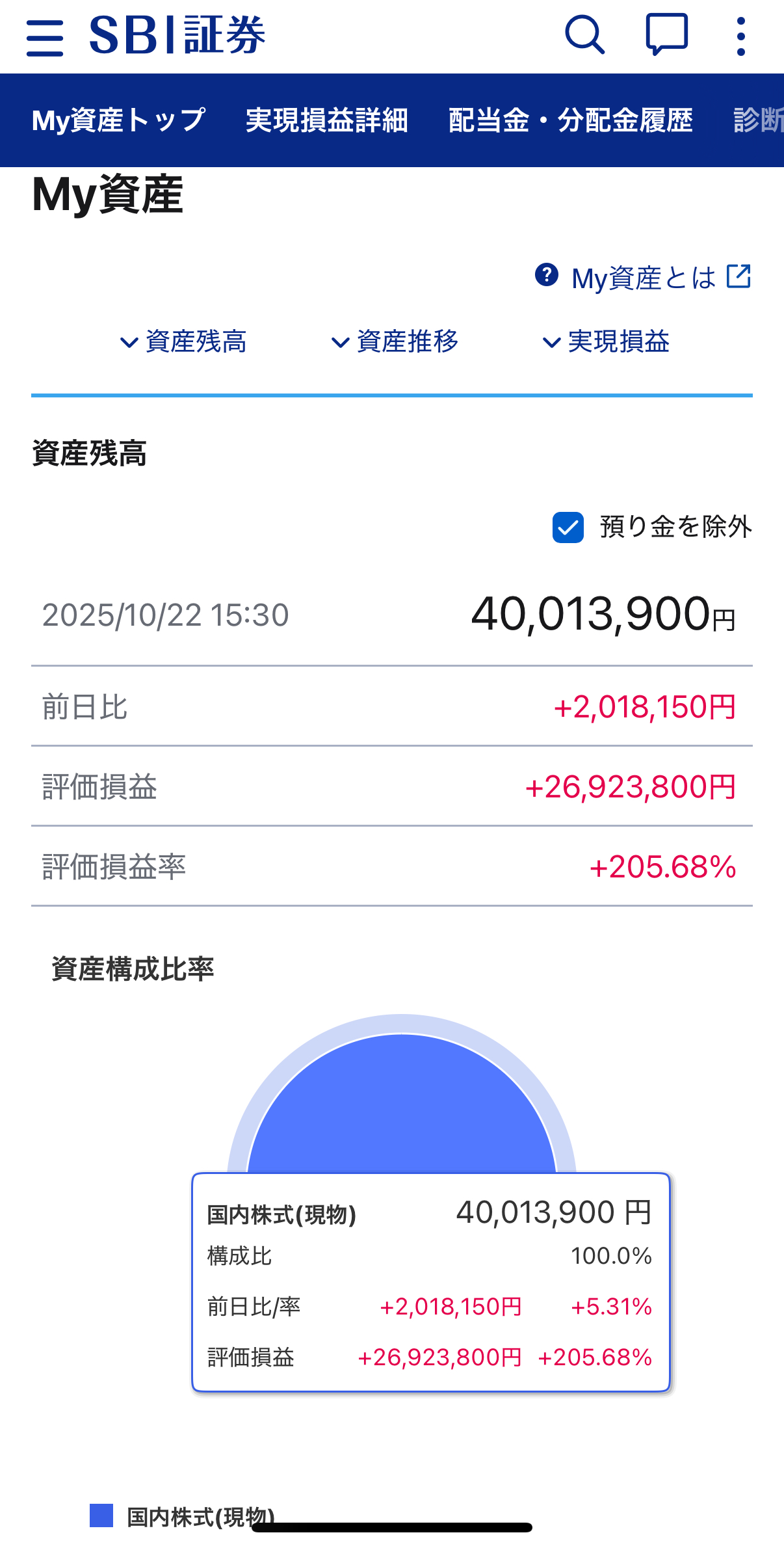Open the hamburger drawer menu
The width and height of the screenshot is (784, 1548).
45,37
